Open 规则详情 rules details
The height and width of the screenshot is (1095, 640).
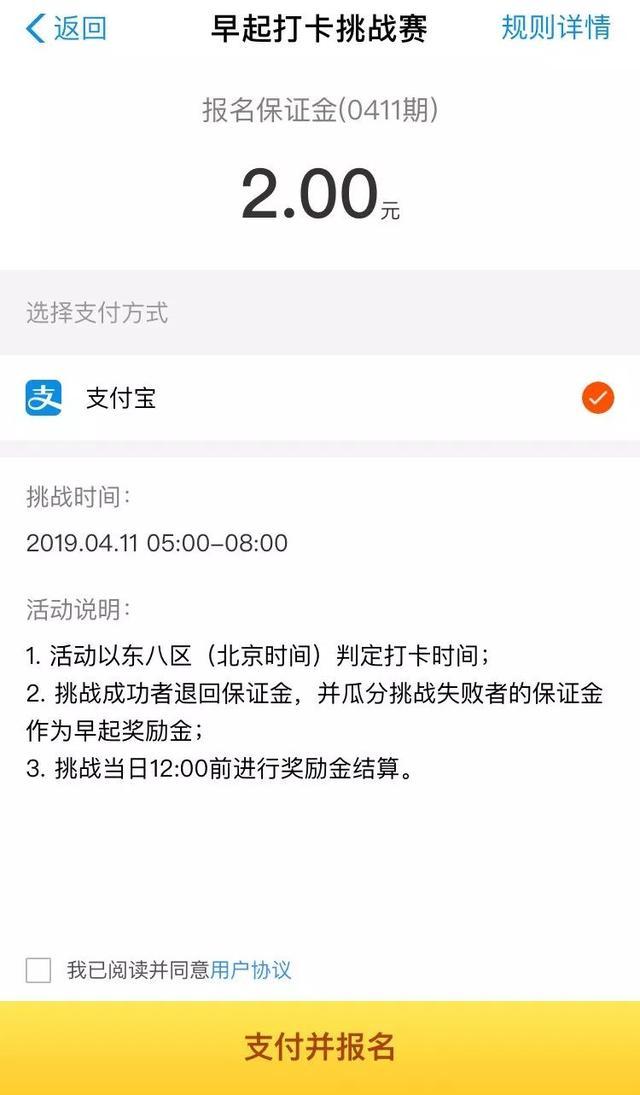tap(555, 28)
